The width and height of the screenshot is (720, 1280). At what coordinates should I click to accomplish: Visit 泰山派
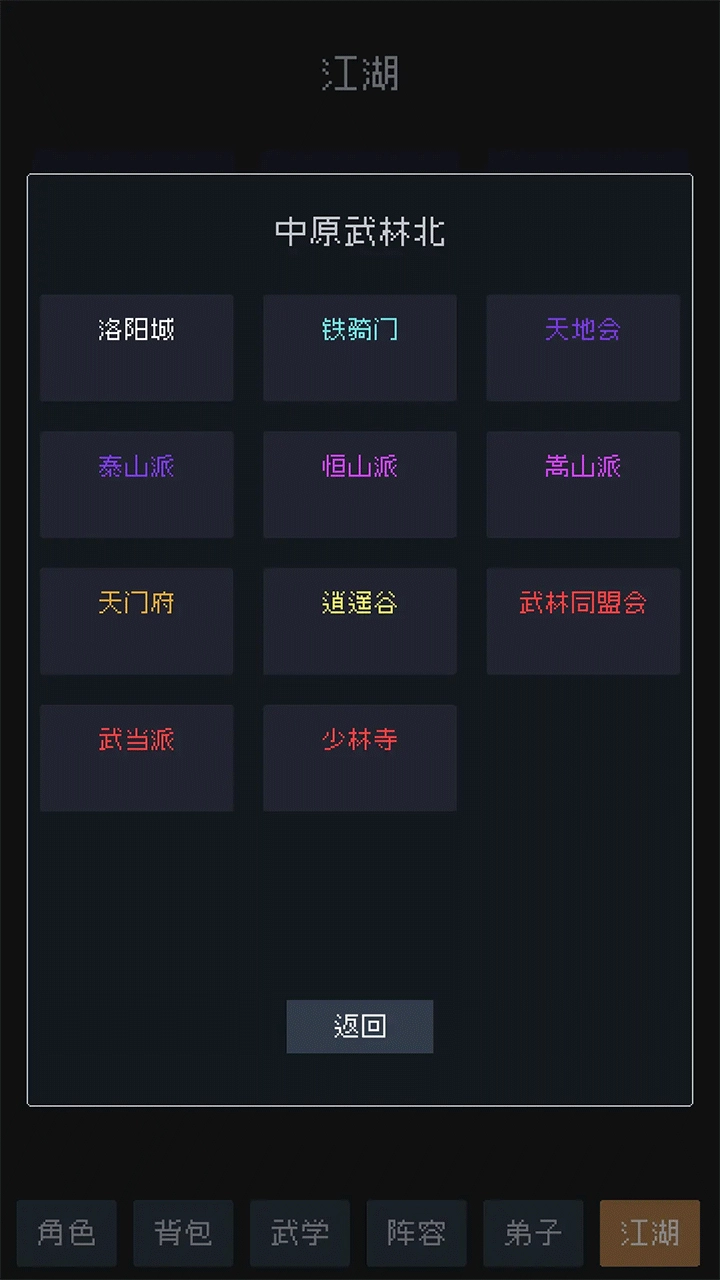(137, 484)
